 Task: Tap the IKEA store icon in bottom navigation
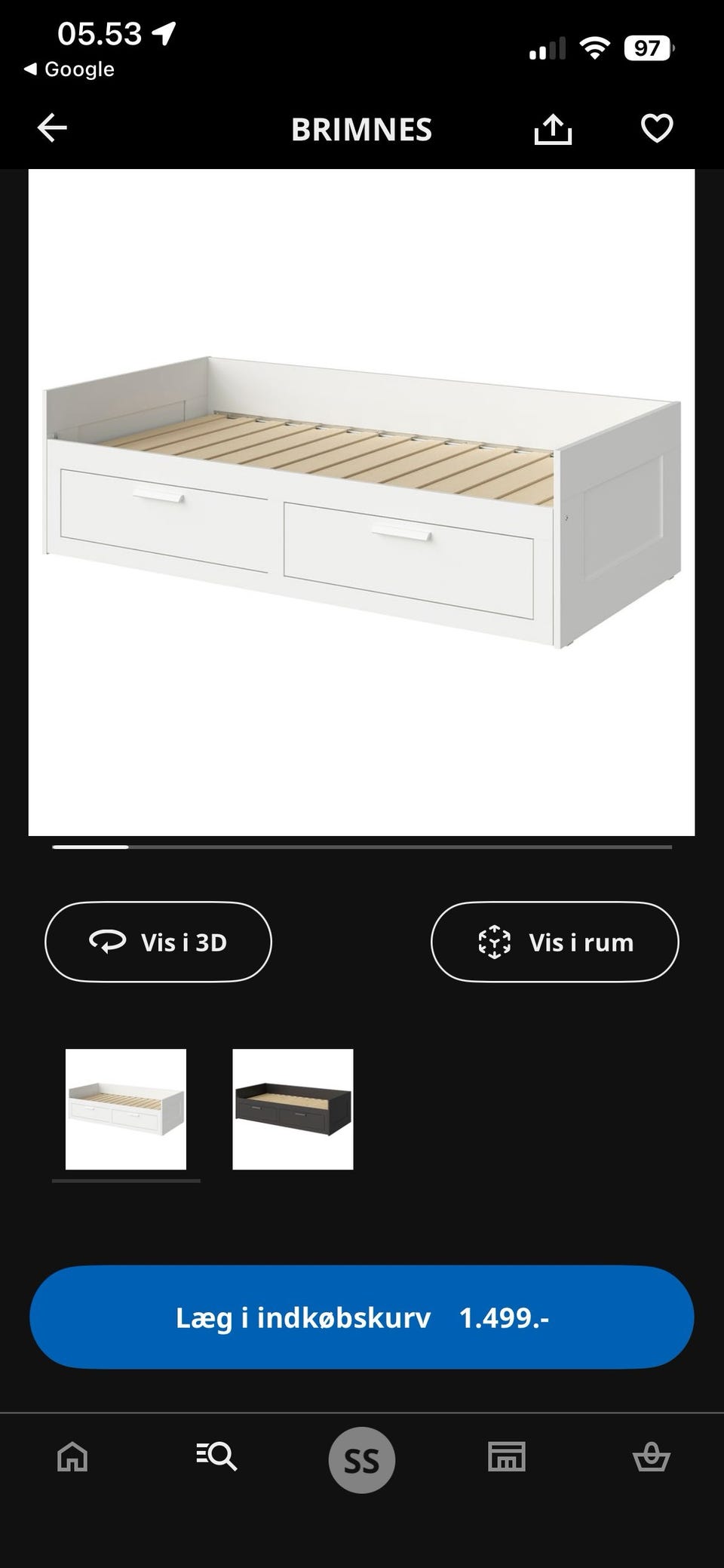tap(507, 1458)
